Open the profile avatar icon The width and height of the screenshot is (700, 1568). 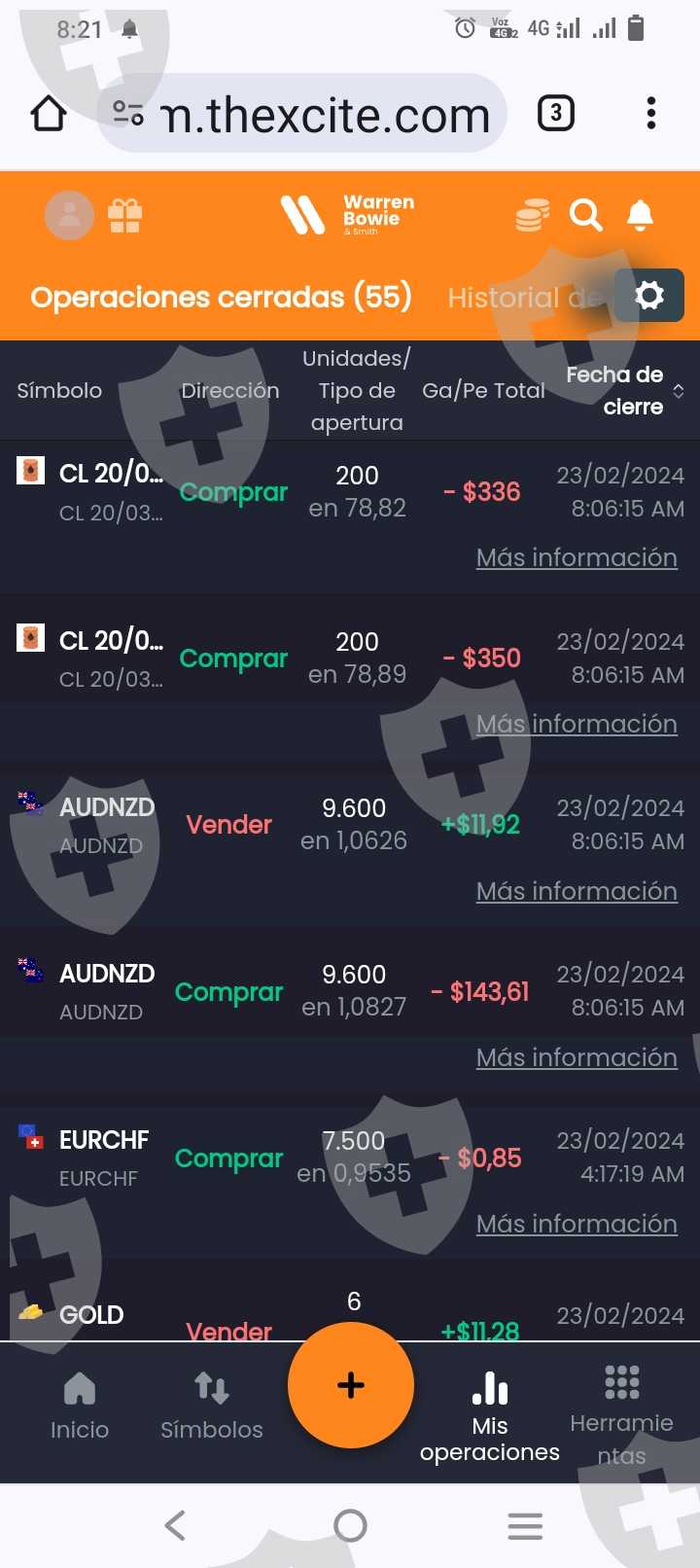69,215
